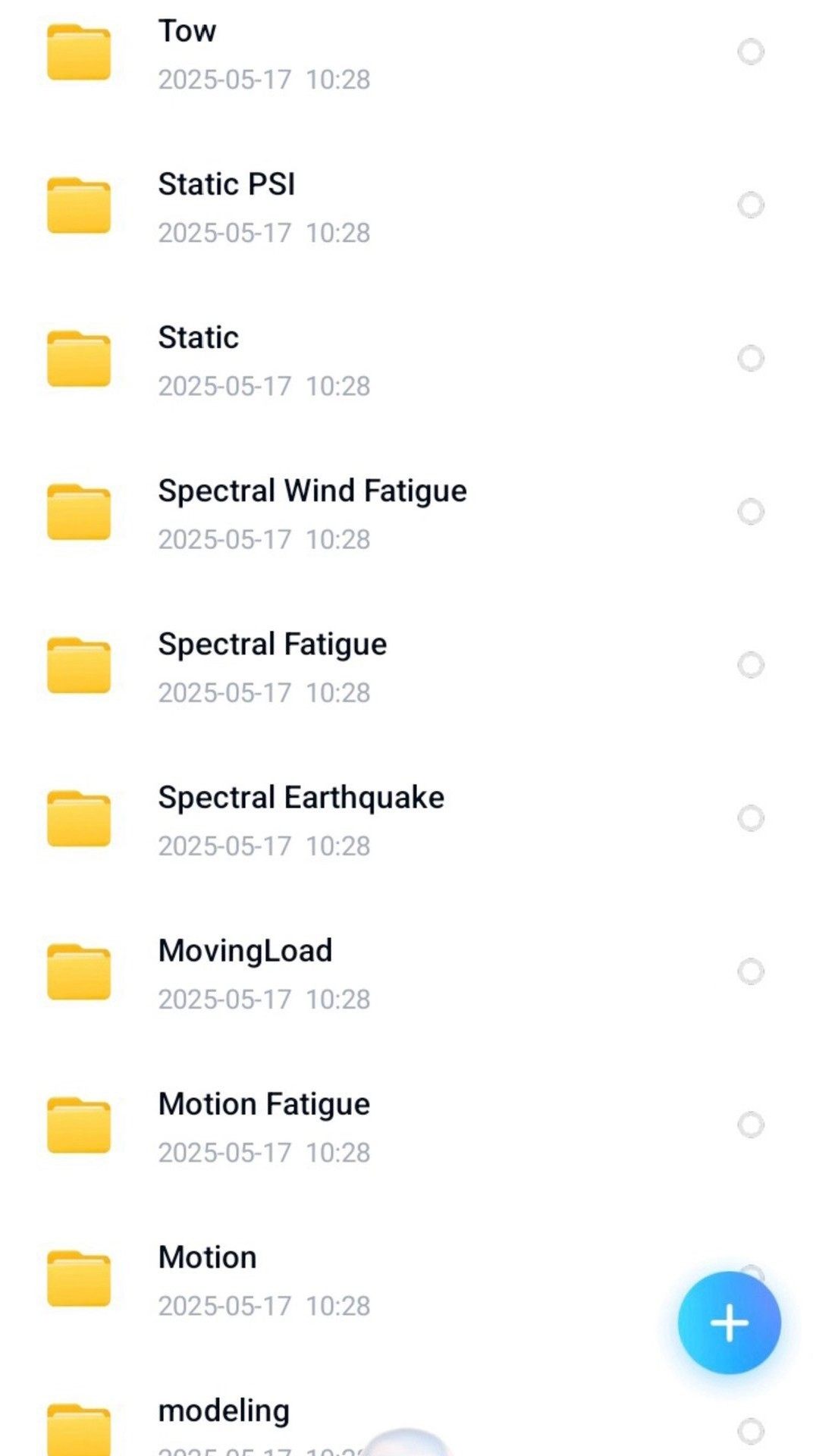Screen dimensions: 813x1456
Task: Tick the Spectral Fatigue selection circle
Action: point(751,664)
